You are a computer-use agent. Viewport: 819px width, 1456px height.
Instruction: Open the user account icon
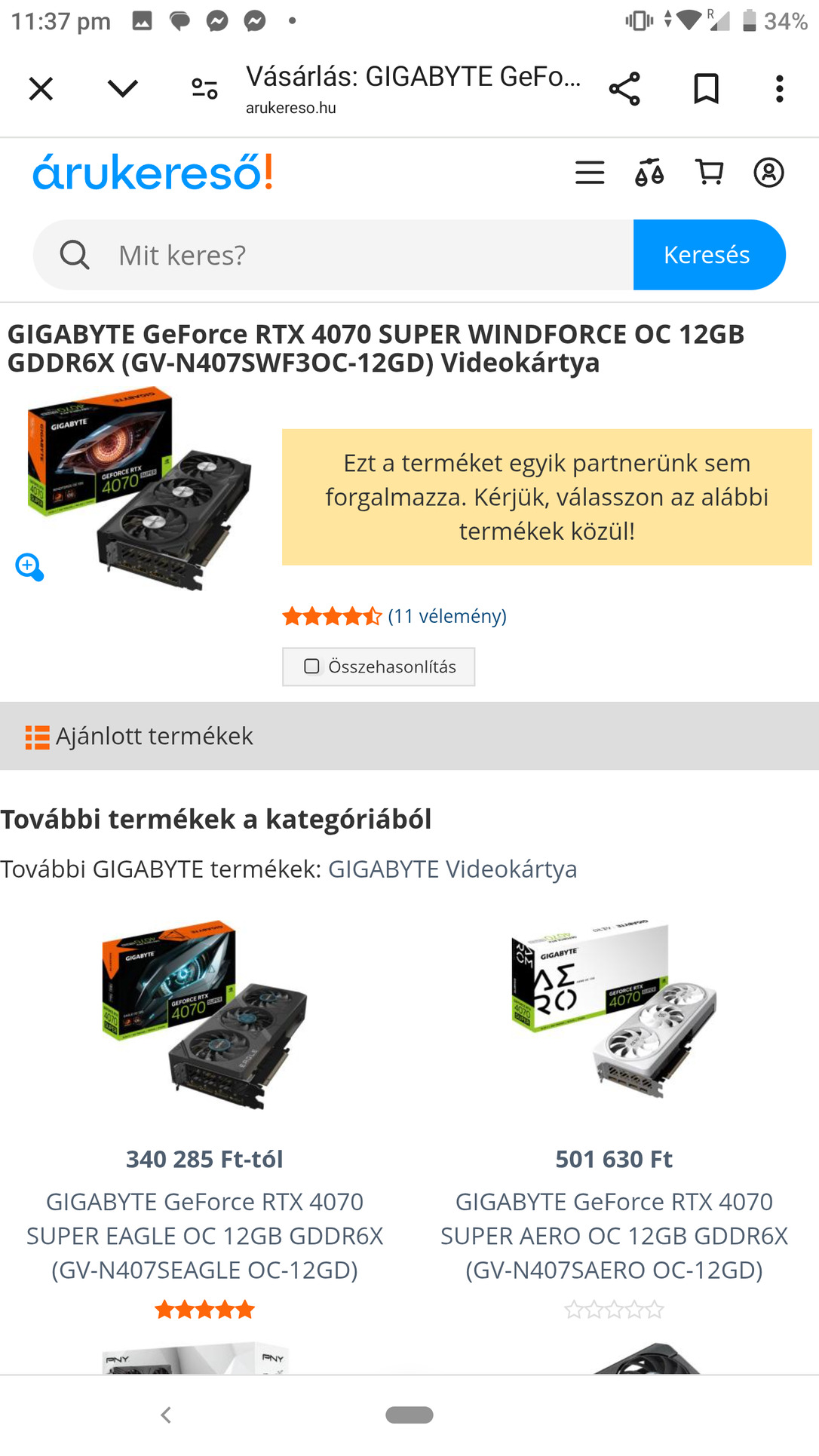[x=768, y=173]
